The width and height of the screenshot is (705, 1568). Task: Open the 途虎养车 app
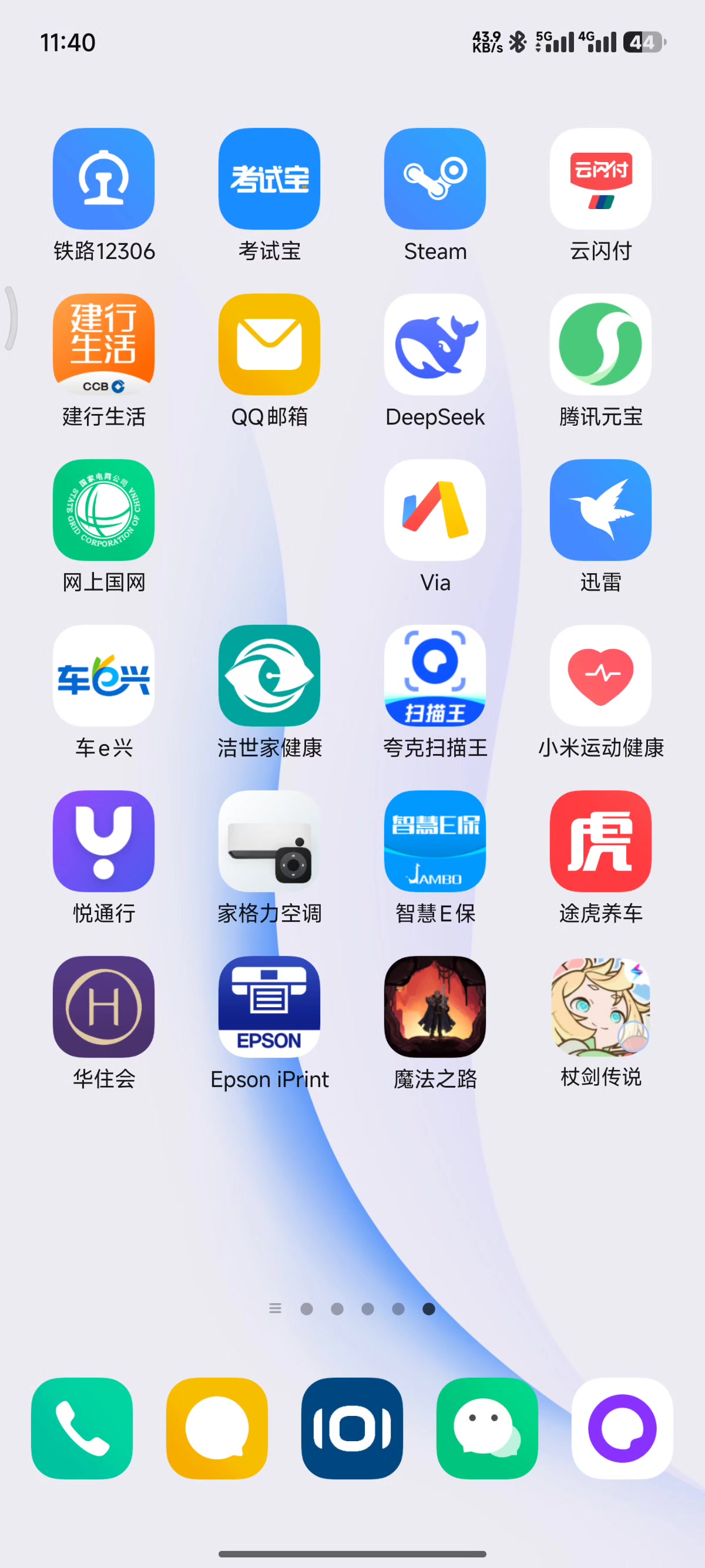tap(600, 841)
